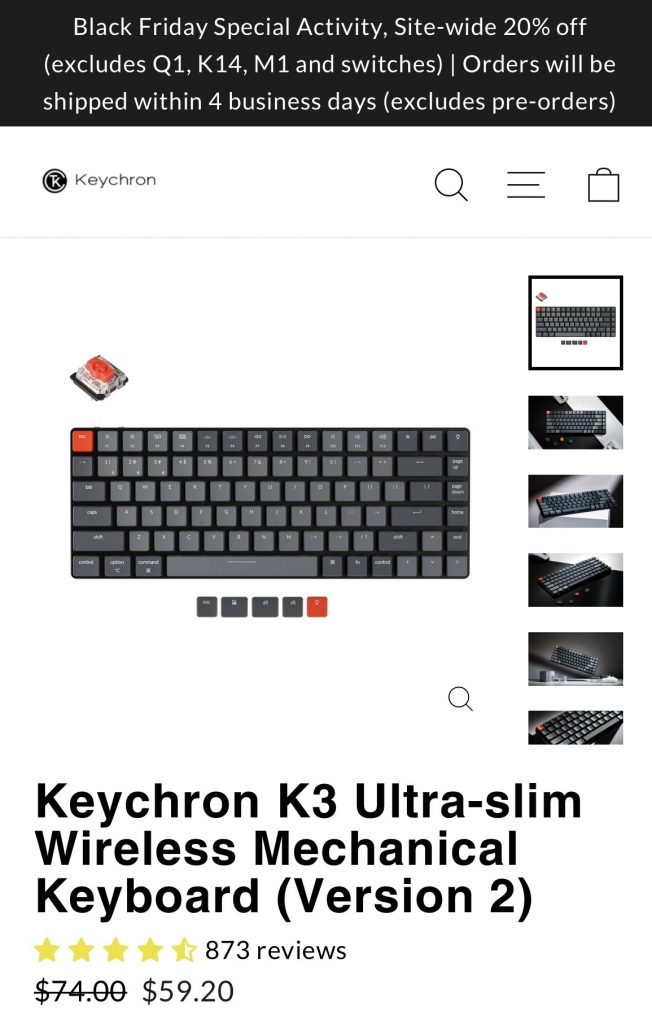View the angled side-profile keyboard thumbnail
This screenshot has width=652, height=1024.
(x=575, y=501)
